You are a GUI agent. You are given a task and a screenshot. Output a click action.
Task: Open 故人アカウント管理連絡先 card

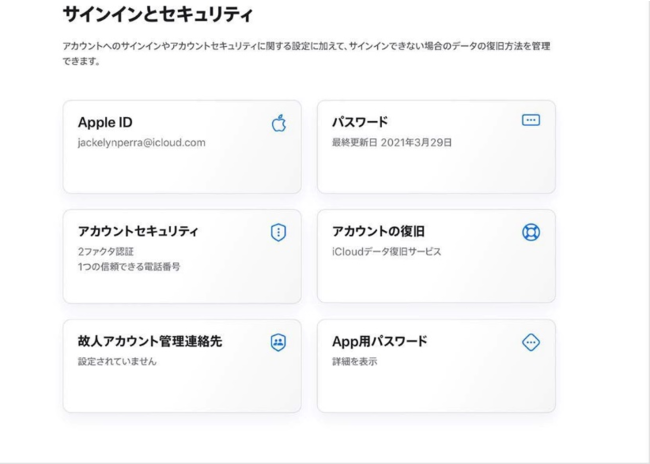pos(181,366)
